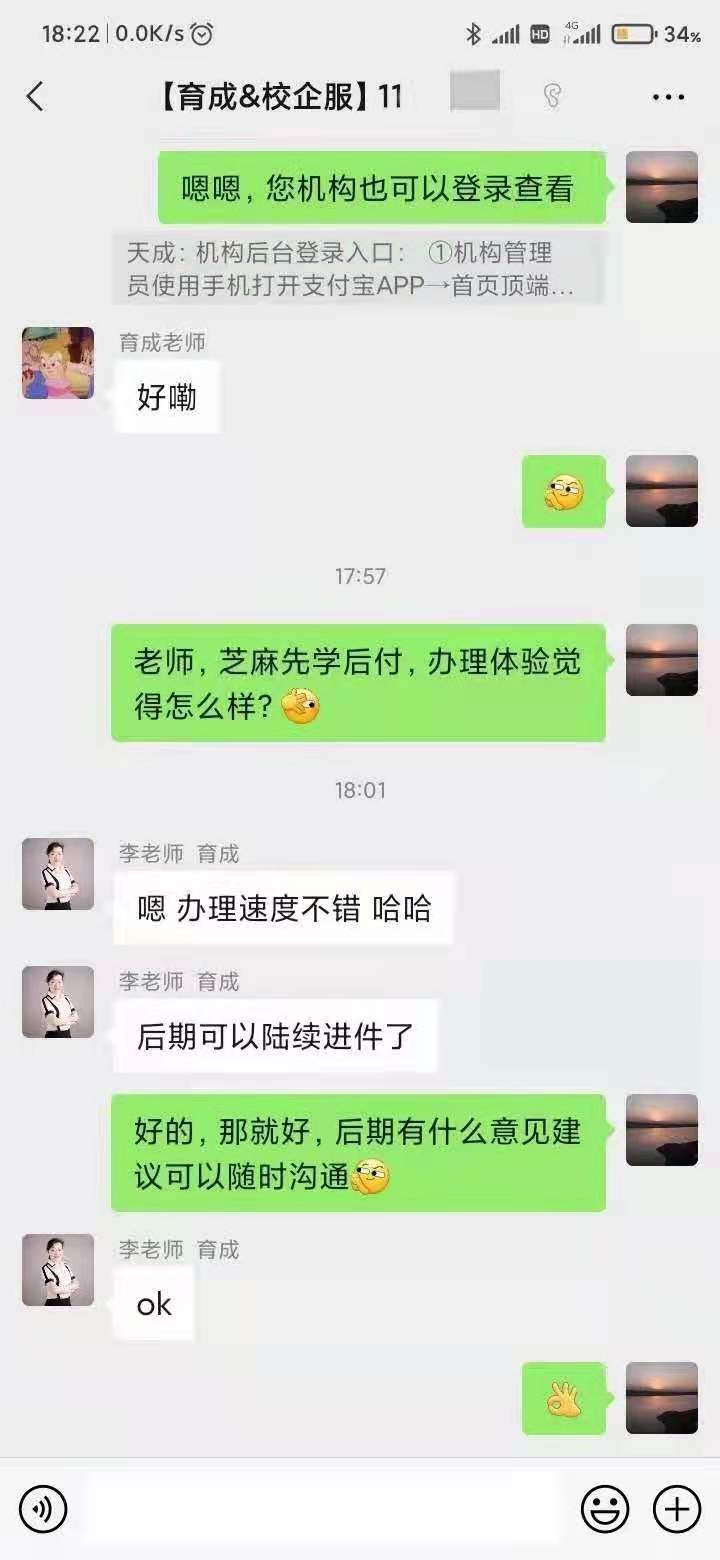Switch to voice message input
720x1560 pixels.
pyautogui.click(x=43, y=1508)
